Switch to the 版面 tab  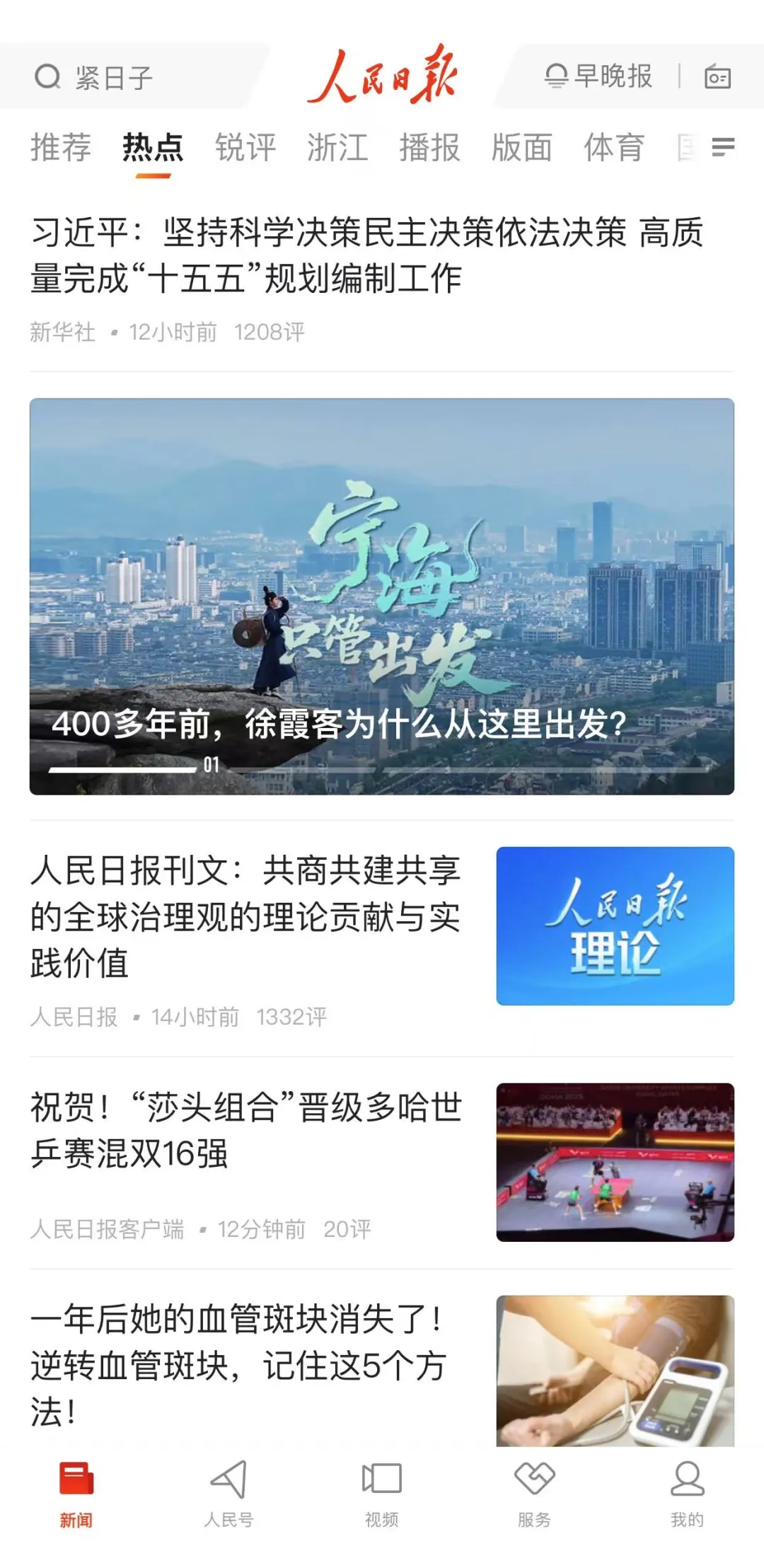click(x=521, y=147)
